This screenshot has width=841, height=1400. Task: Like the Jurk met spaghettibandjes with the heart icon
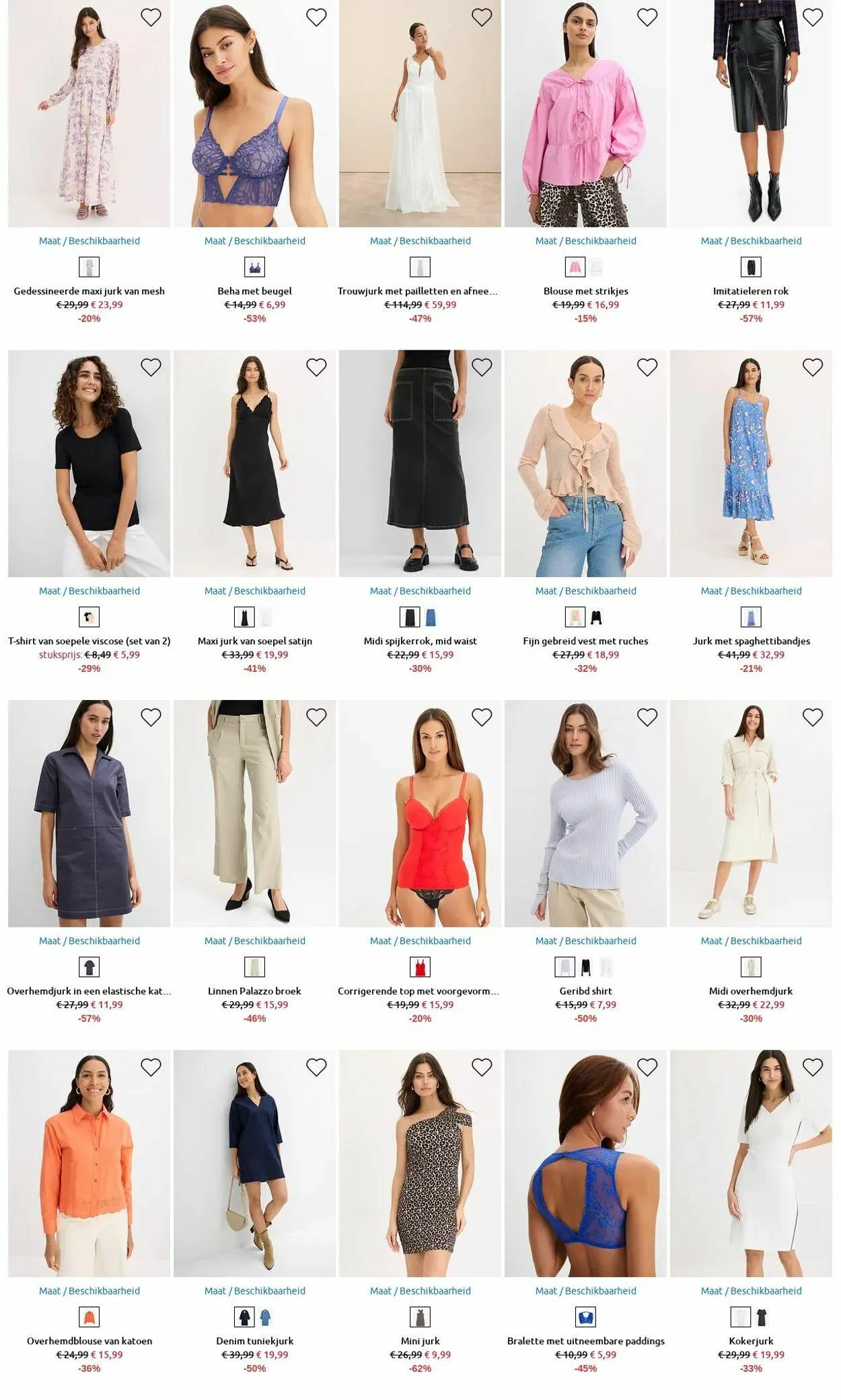(813, 367)
